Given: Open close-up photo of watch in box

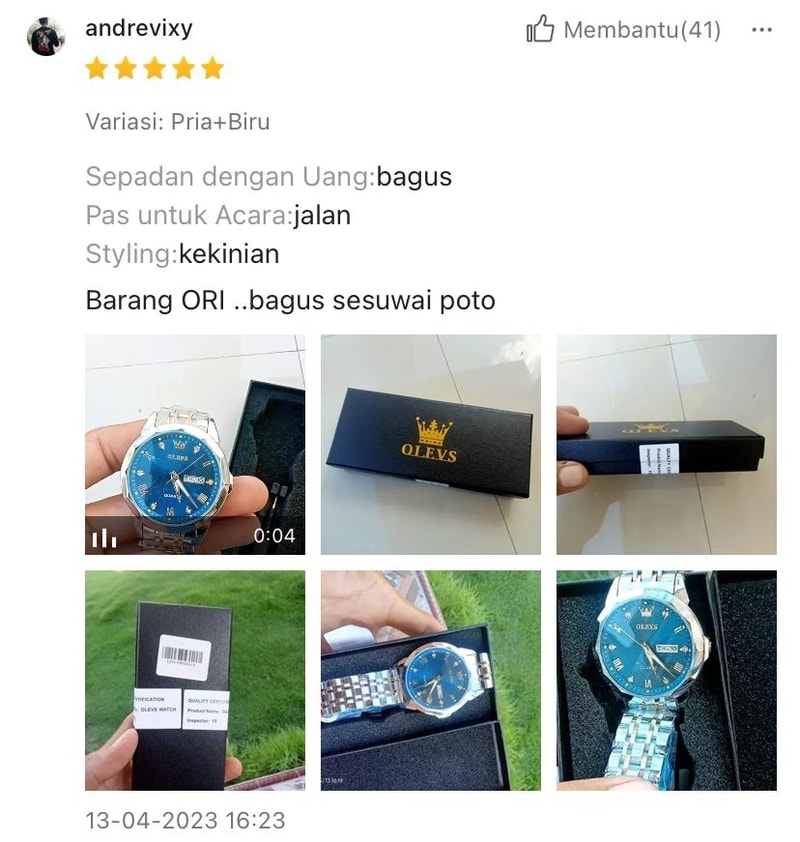Looking at the screenshot, I should click(666, 680).
